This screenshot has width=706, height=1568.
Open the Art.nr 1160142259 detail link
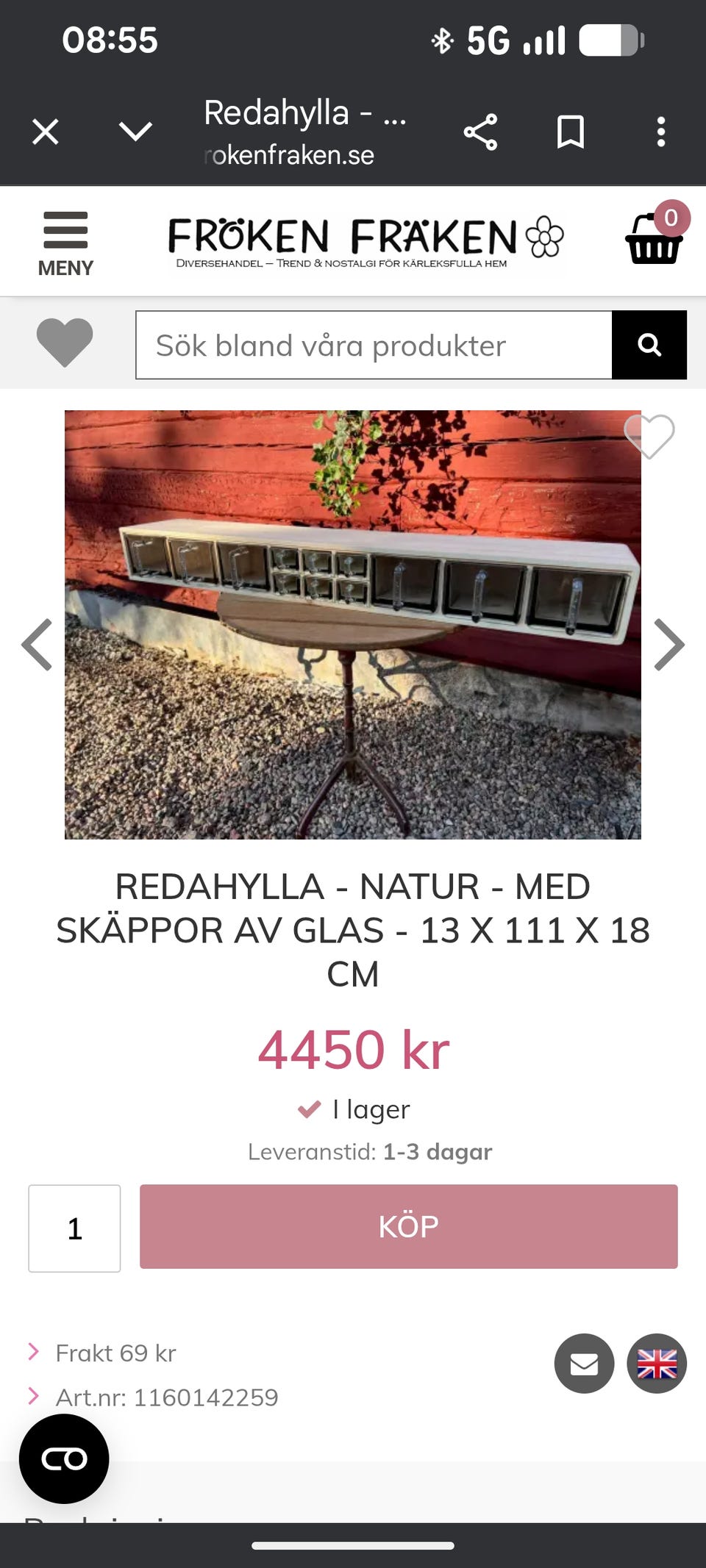click(165, 1397)
